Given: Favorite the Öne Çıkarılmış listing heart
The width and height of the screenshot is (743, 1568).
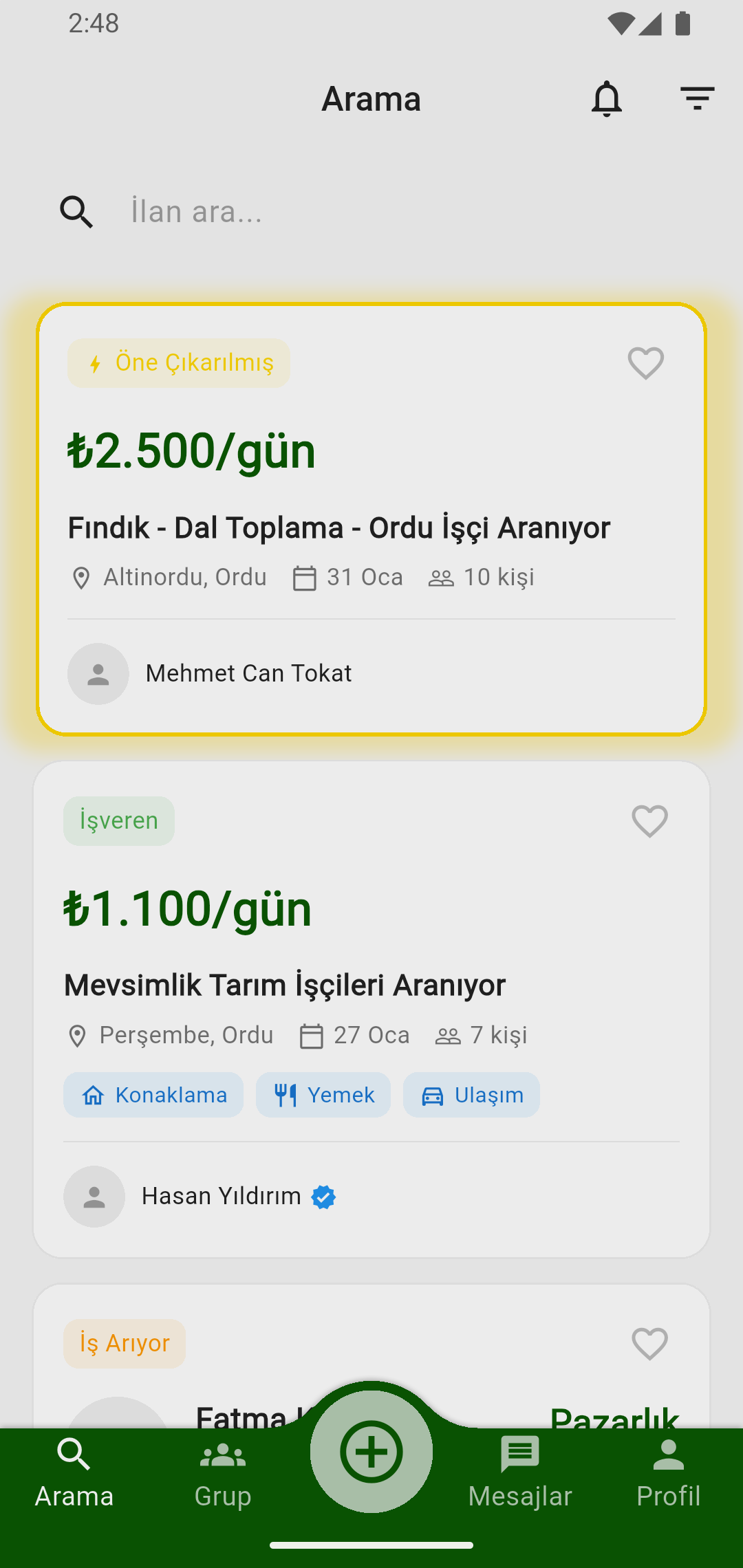Looking at the screenshot, I should [645, 363].
